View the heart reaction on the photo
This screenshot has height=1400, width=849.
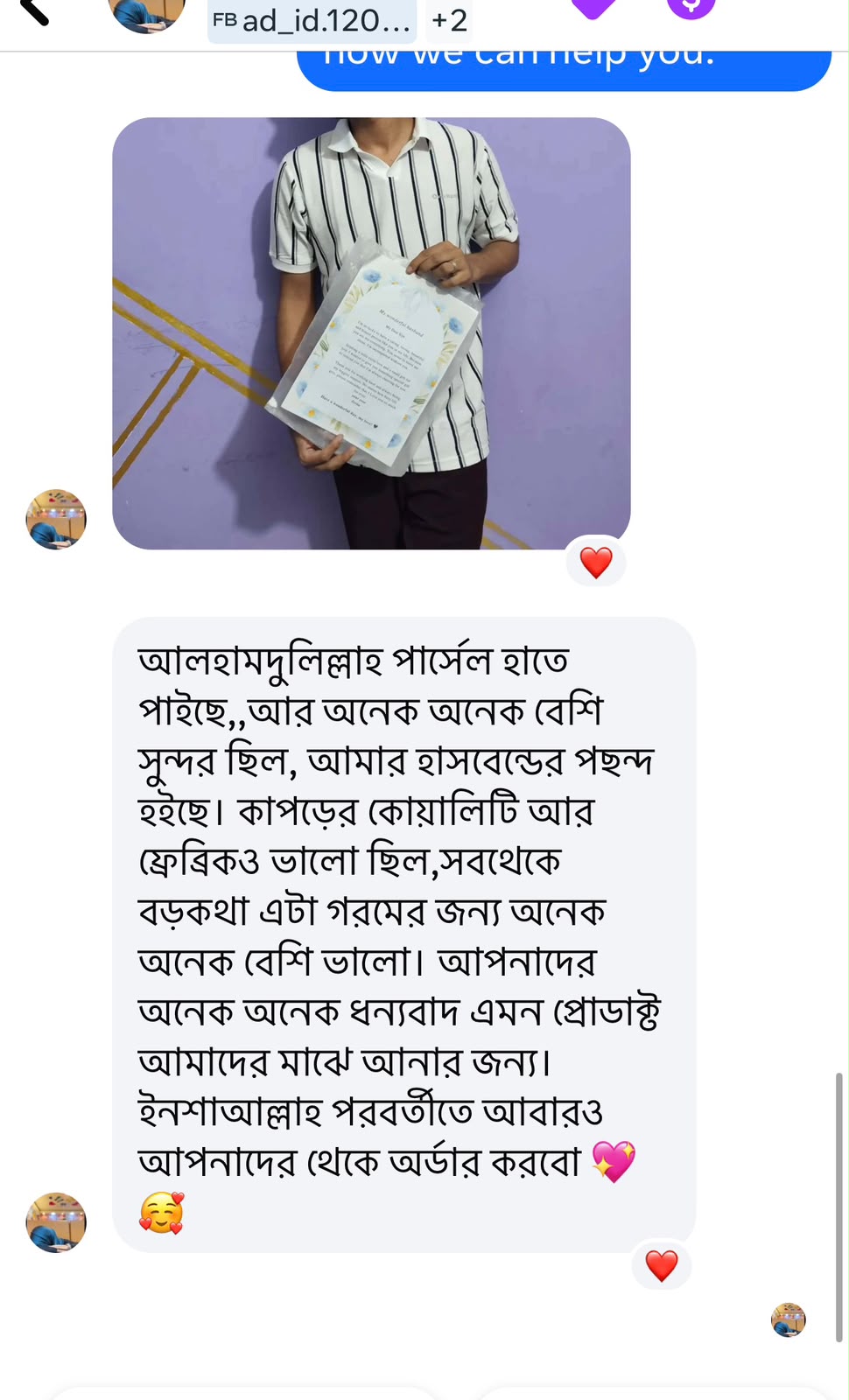pyautogui.click(x=596, y=563)
